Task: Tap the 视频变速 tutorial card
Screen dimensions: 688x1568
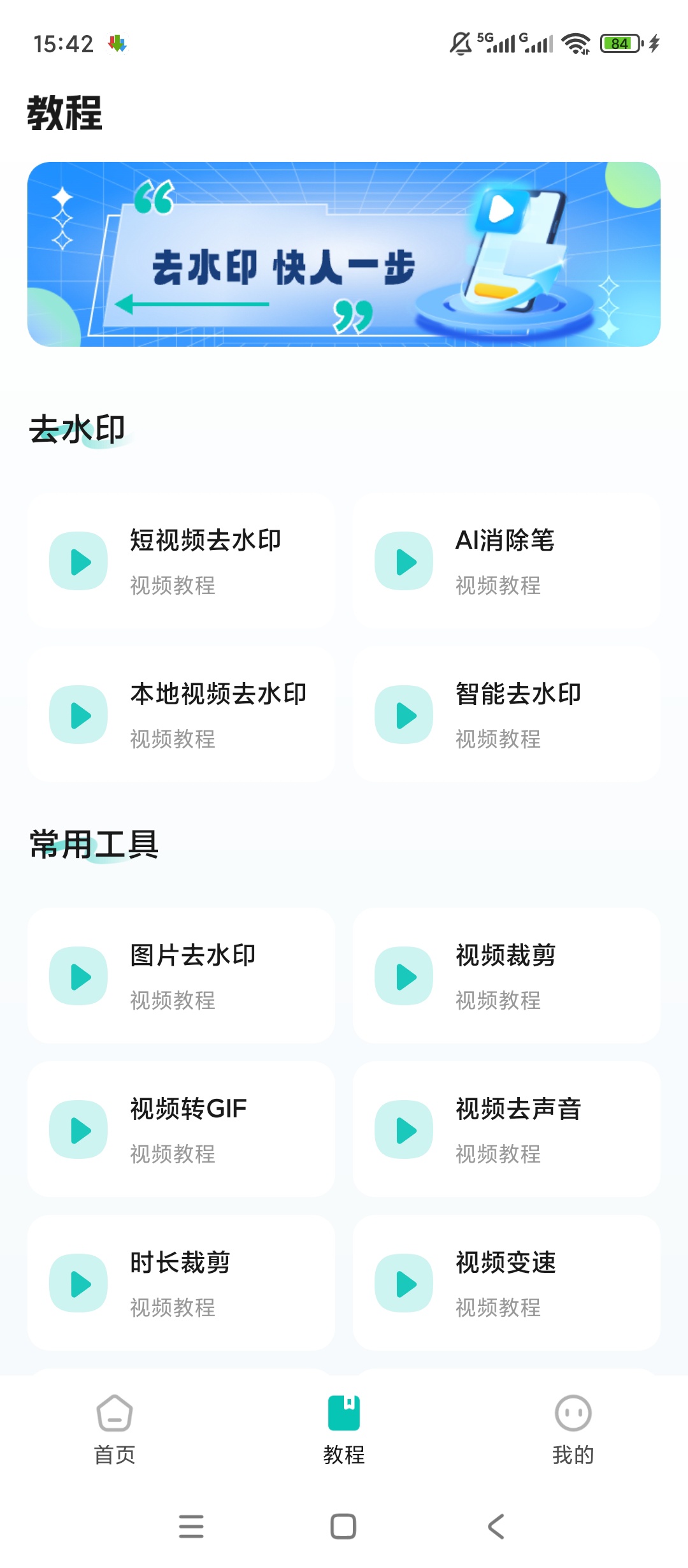Action: 506,1283
